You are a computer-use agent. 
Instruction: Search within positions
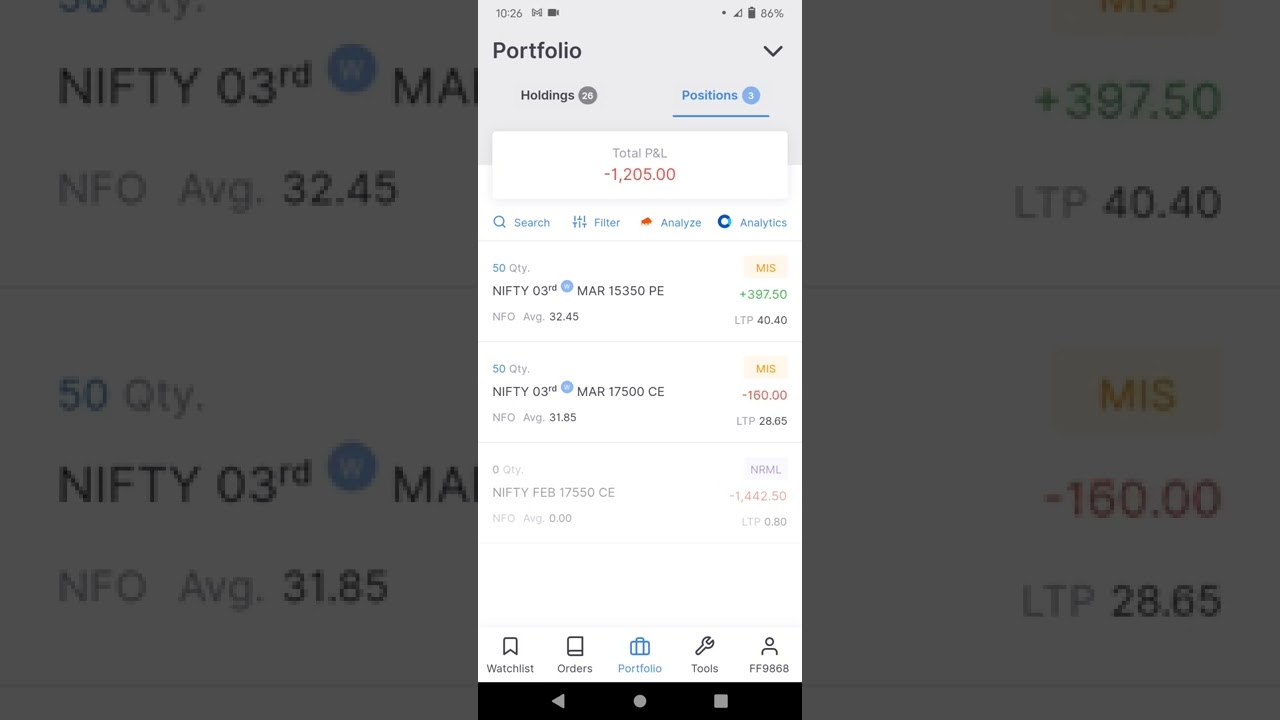coord(521,222)
